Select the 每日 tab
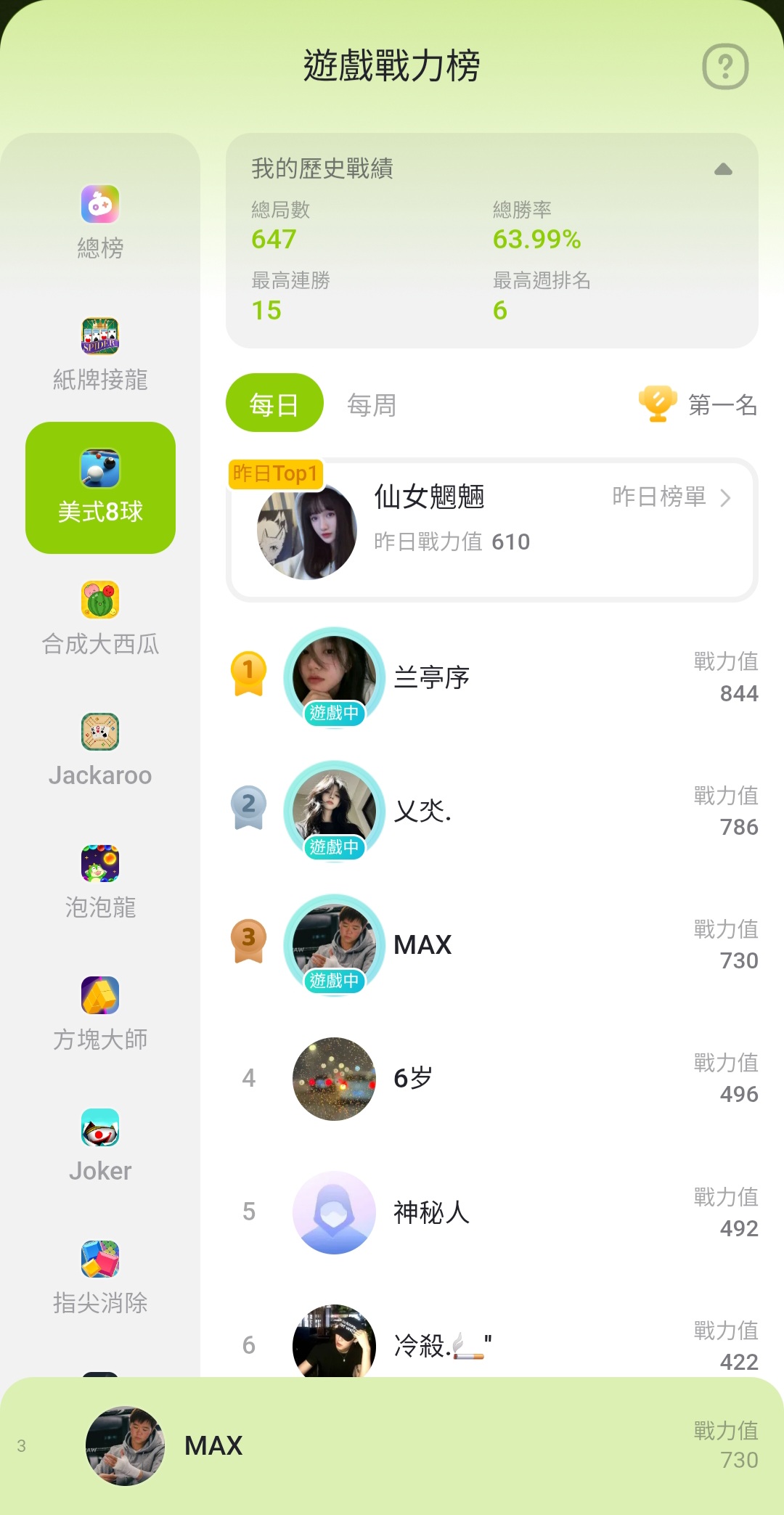Viewport: 784px width, 1515px height. 274,403
